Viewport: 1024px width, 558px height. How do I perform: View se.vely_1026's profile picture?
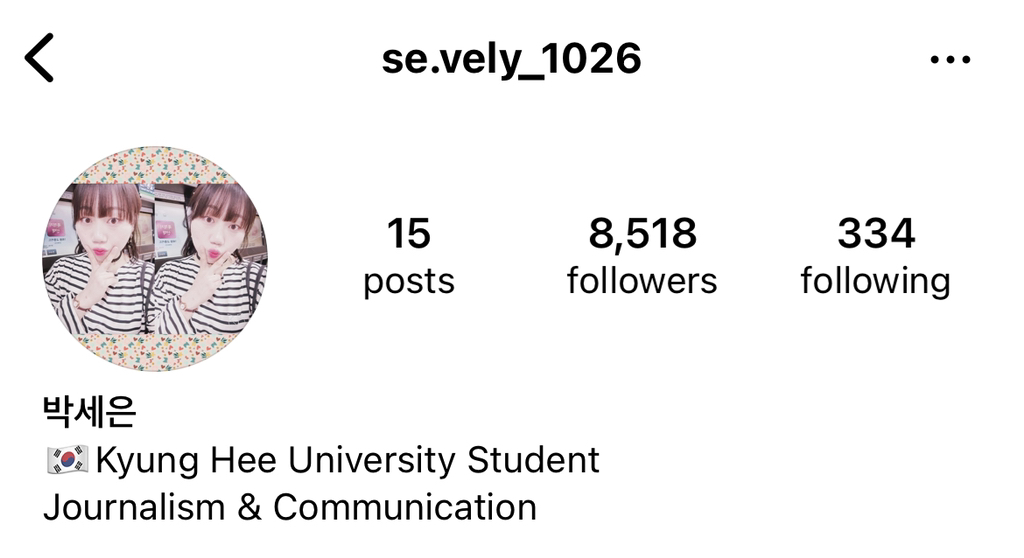(x=154, y=259)
